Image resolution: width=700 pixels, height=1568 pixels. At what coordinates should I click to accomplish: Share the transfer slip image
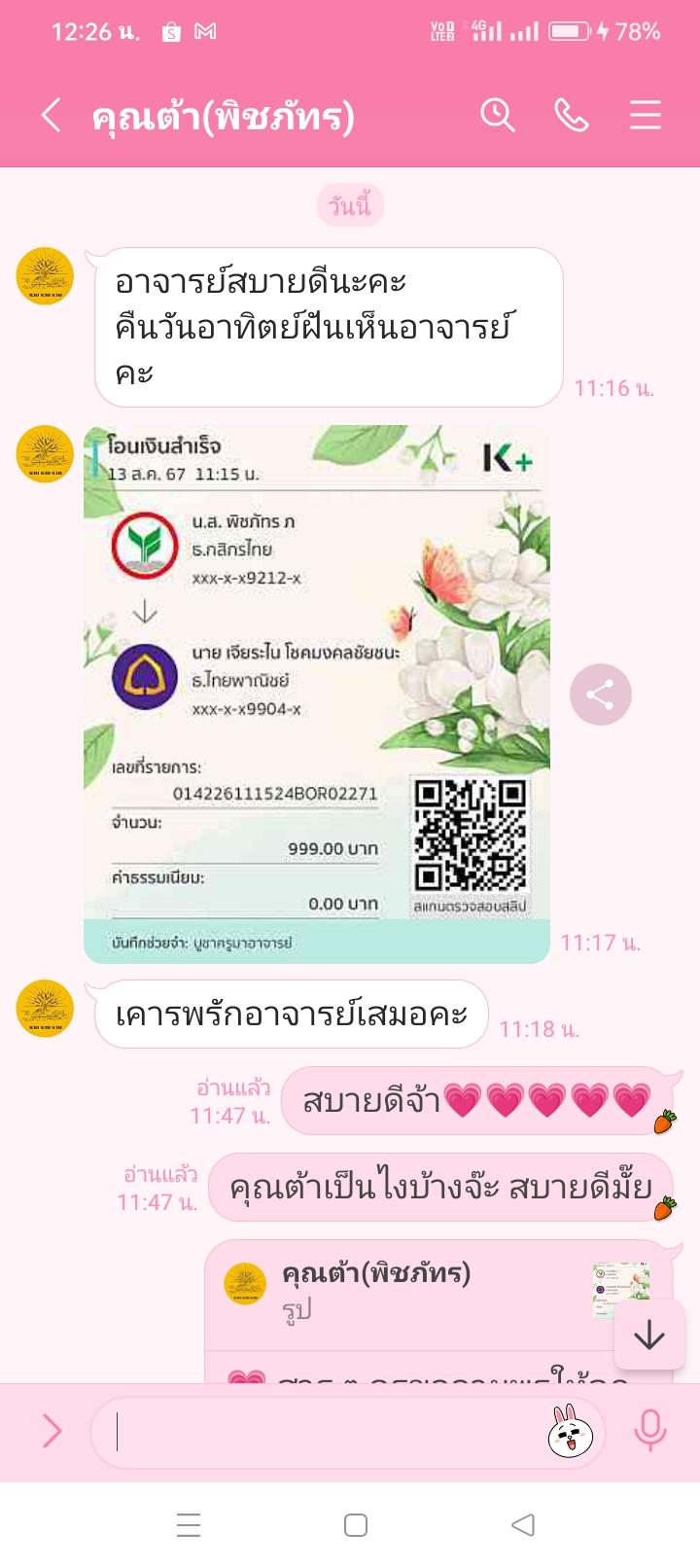pyautogui.click(x=600, y=695)
